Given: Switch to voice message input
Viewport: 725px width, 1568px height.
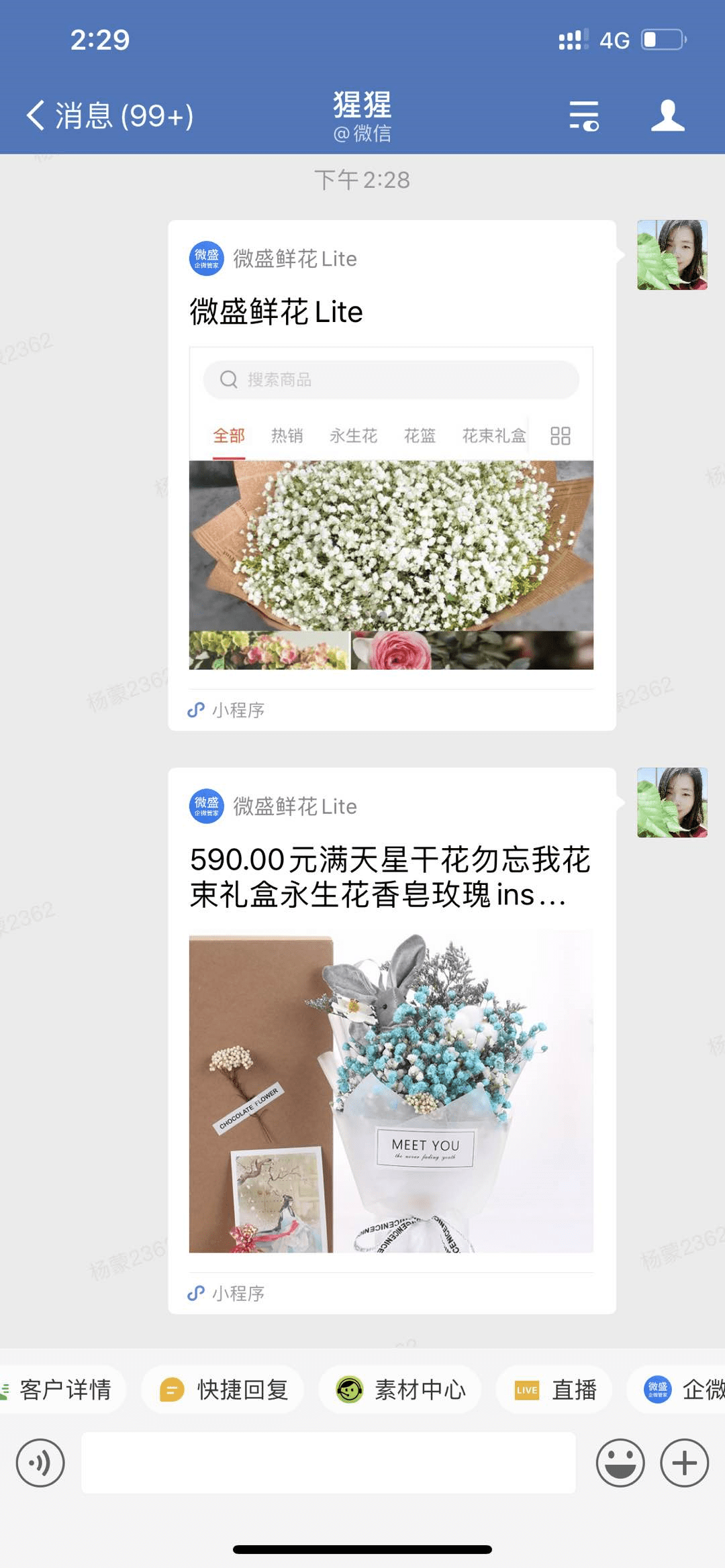Looking at the screenshot, I should pos(40,1463).
